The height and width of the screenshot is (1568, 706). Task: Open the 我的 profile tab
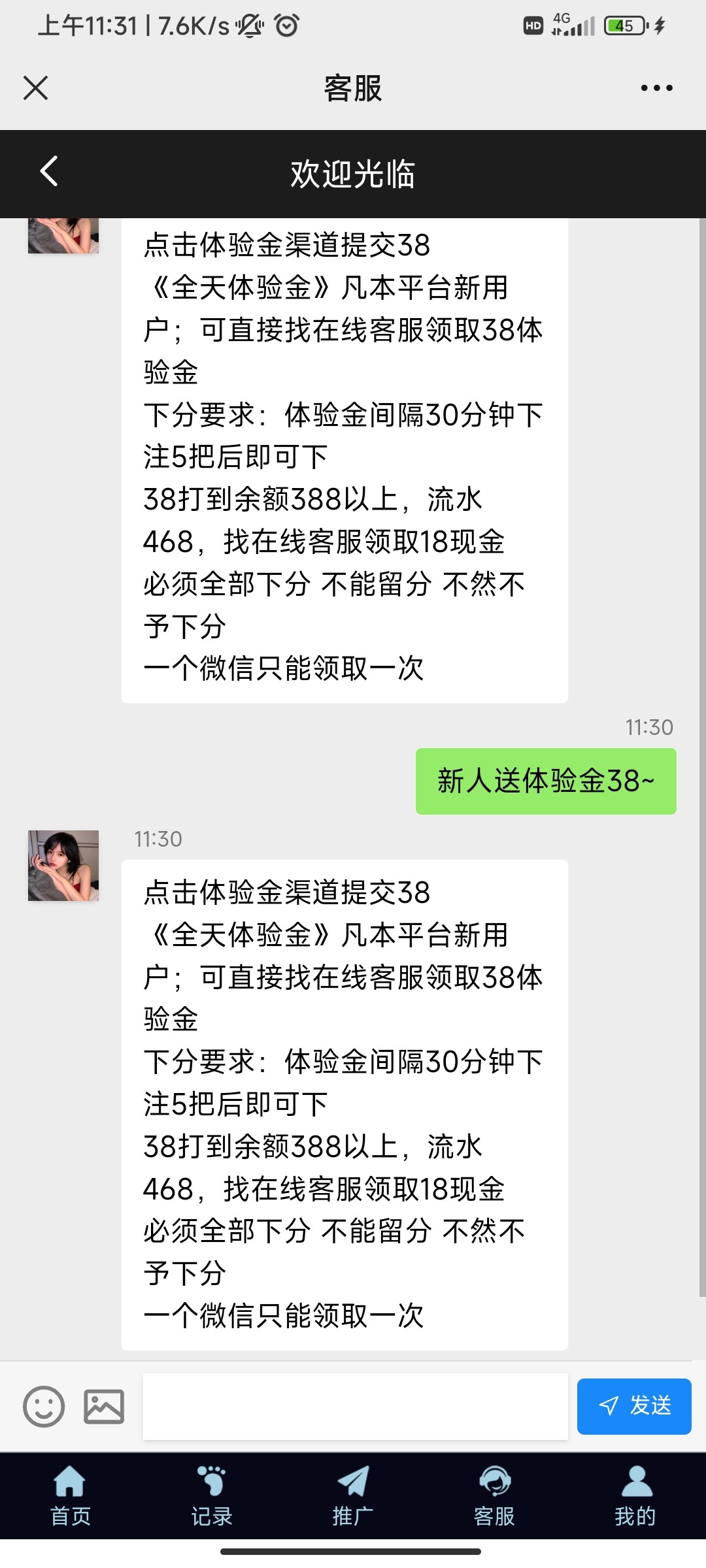[x=635, y=1496]
